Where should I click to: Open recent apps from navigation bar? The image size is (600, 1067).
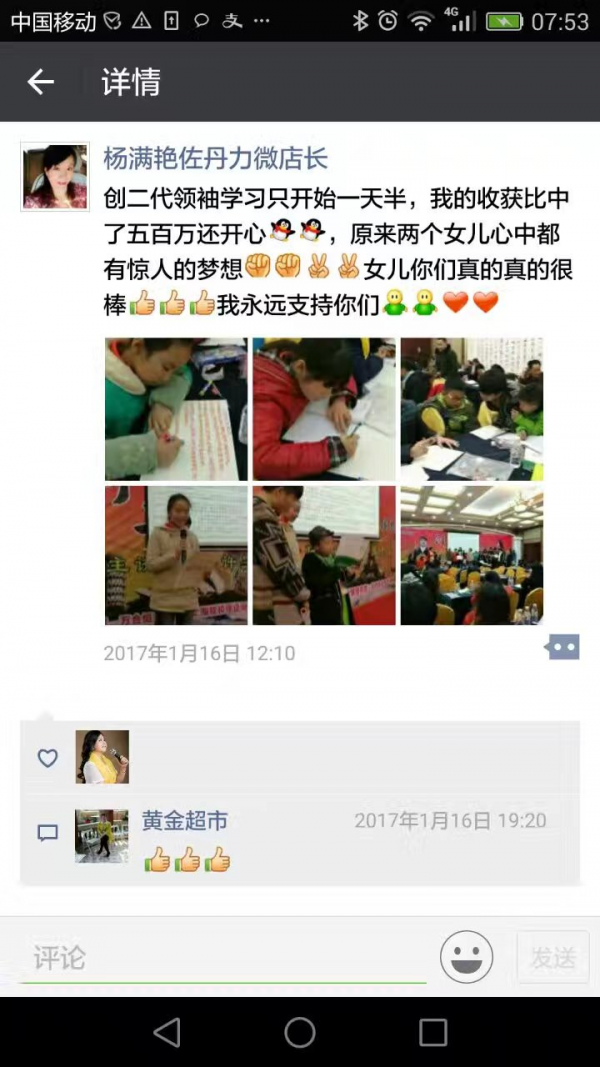pos(432,1032)
